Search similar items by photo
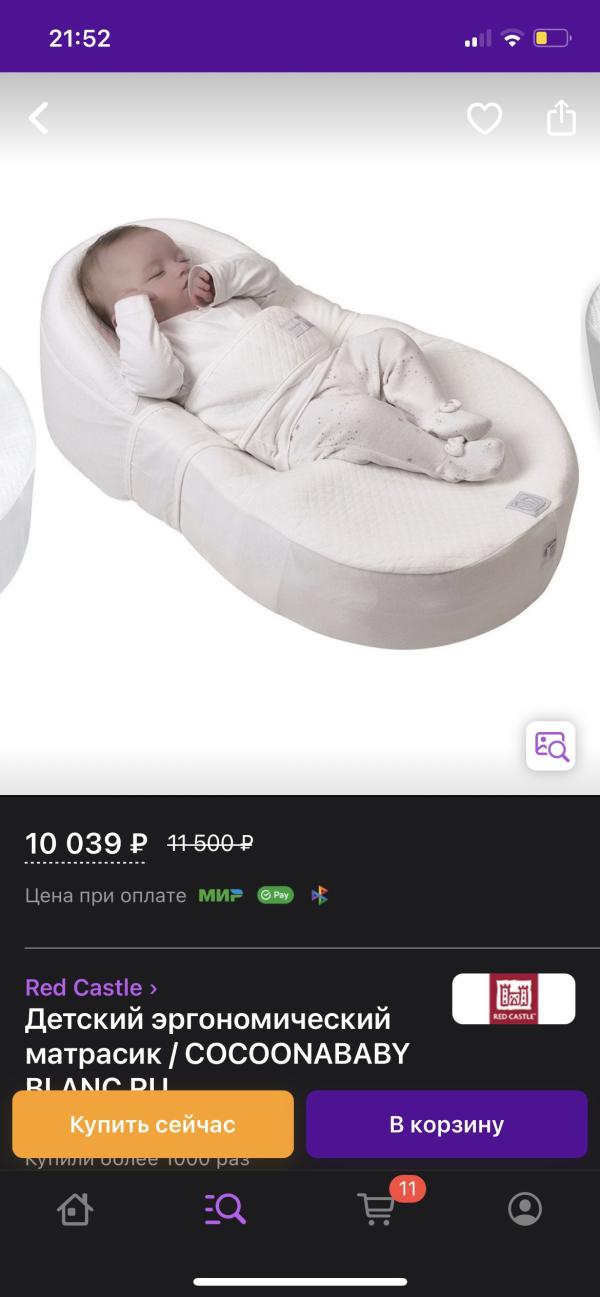 [x=551, y=746]
